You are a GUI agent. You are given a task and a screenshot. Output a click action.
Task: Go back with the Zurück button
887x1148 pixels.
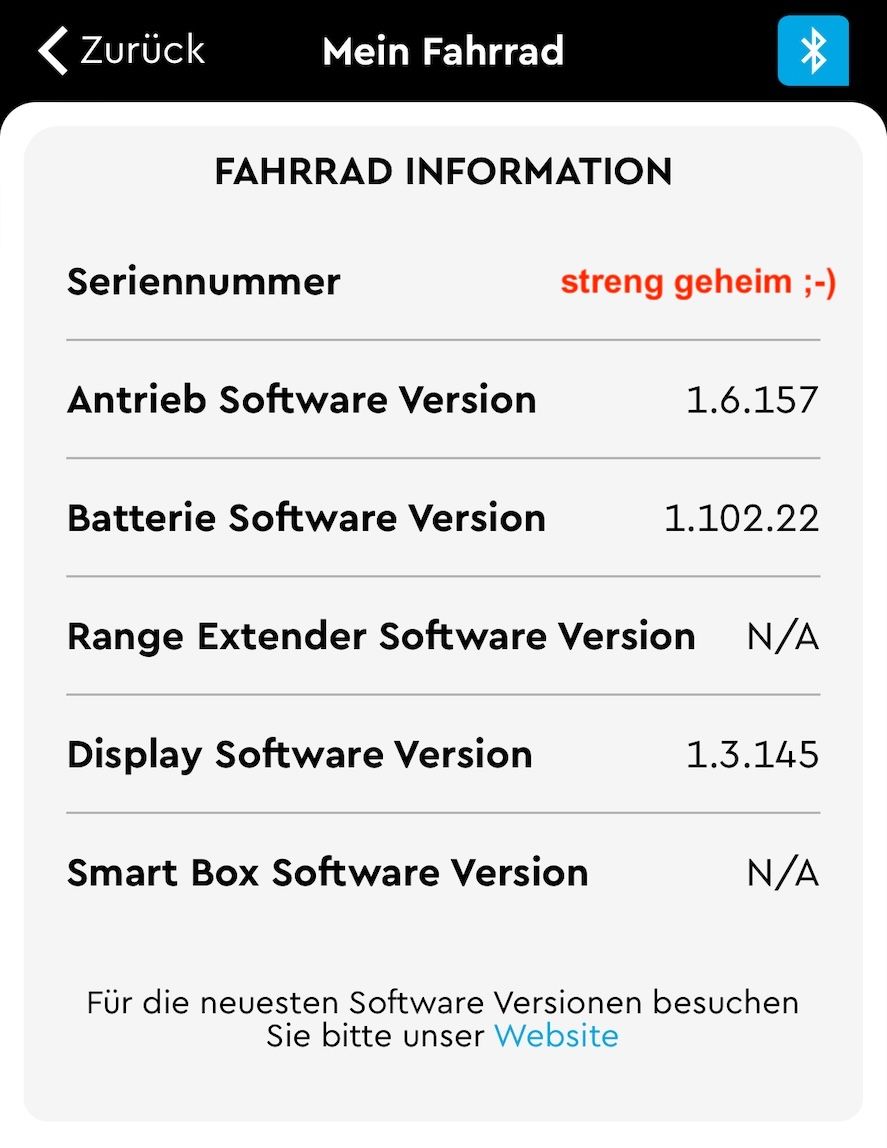[121, 50]
